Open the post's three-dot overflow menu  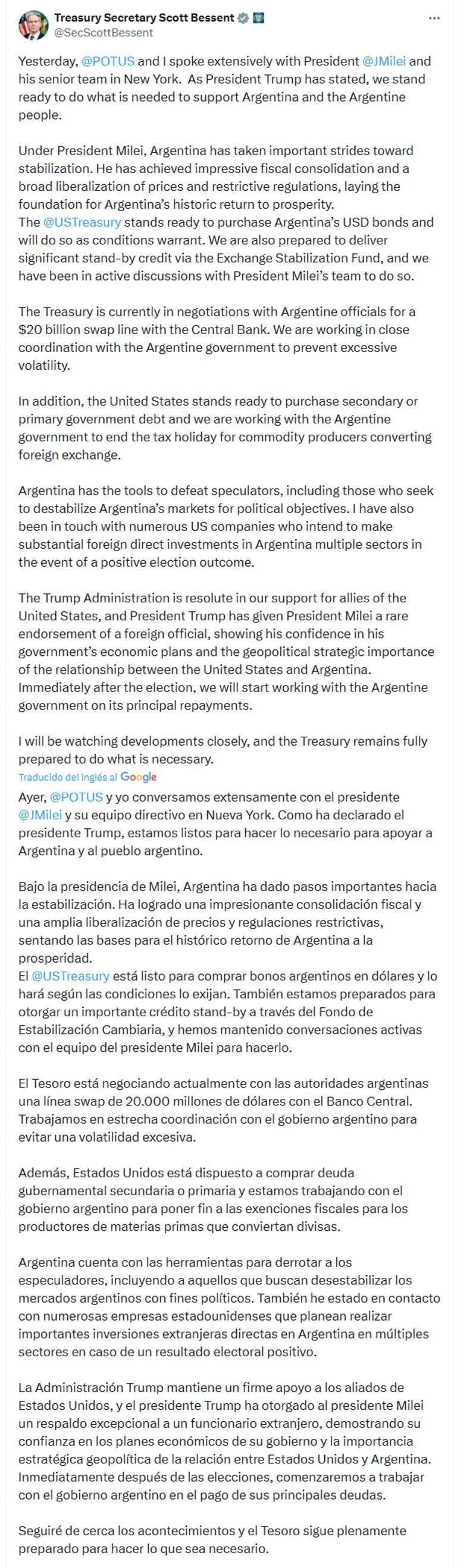434,19
